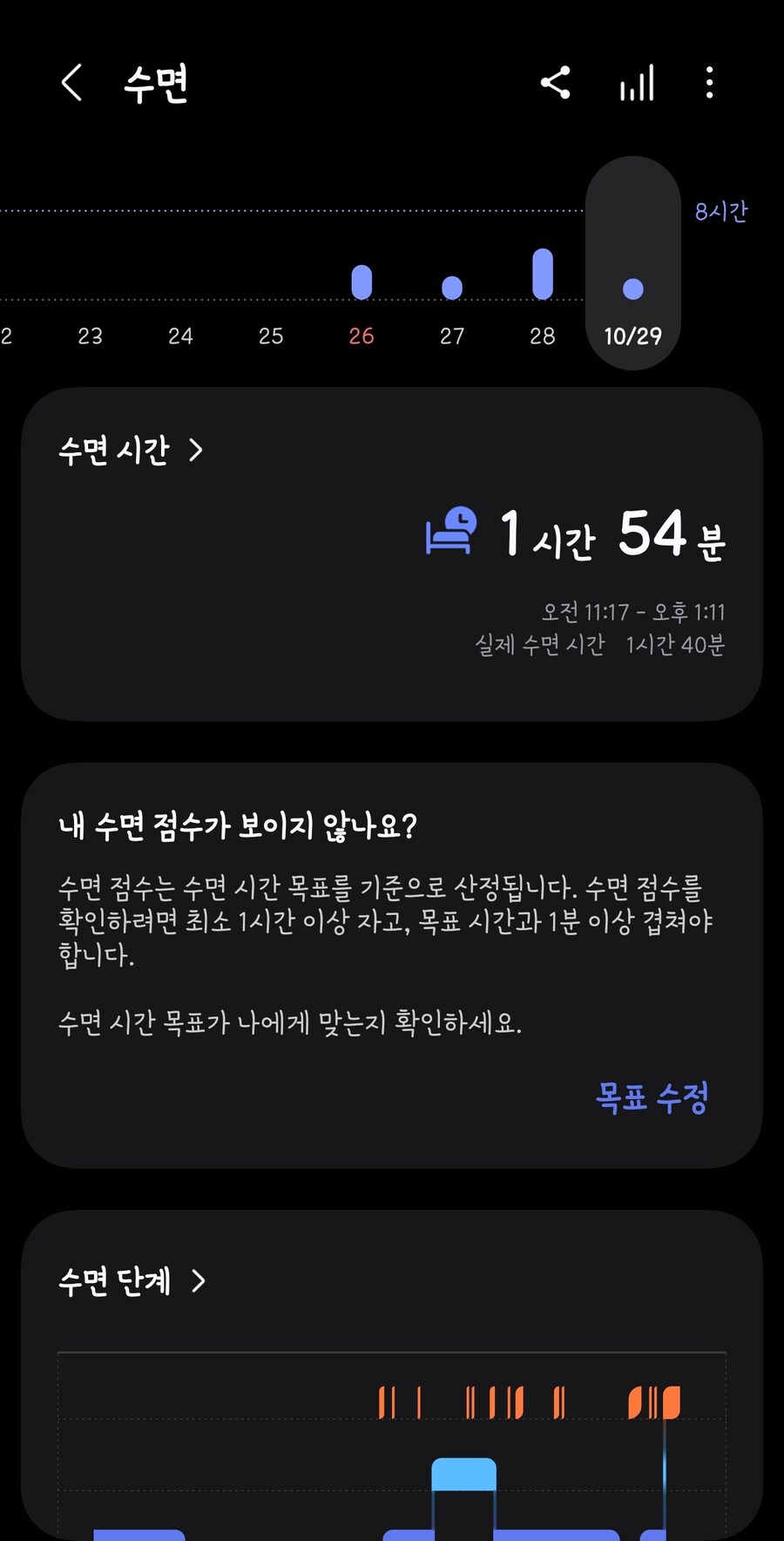
Task: Select date 23 on the sleep chart
Action: point(90,336)
